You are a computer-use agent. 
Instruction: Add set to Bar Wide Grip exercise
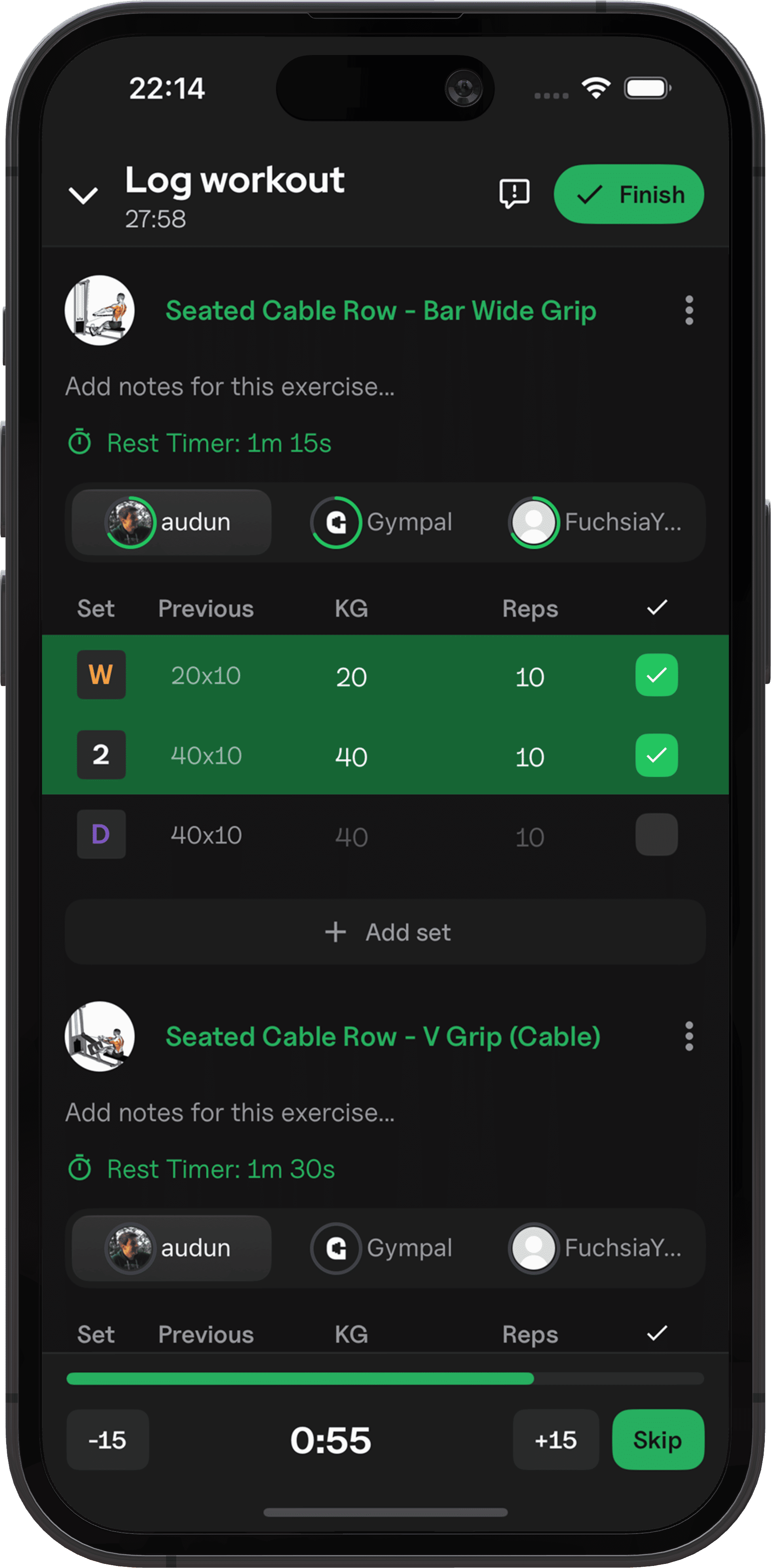(385, 932)
